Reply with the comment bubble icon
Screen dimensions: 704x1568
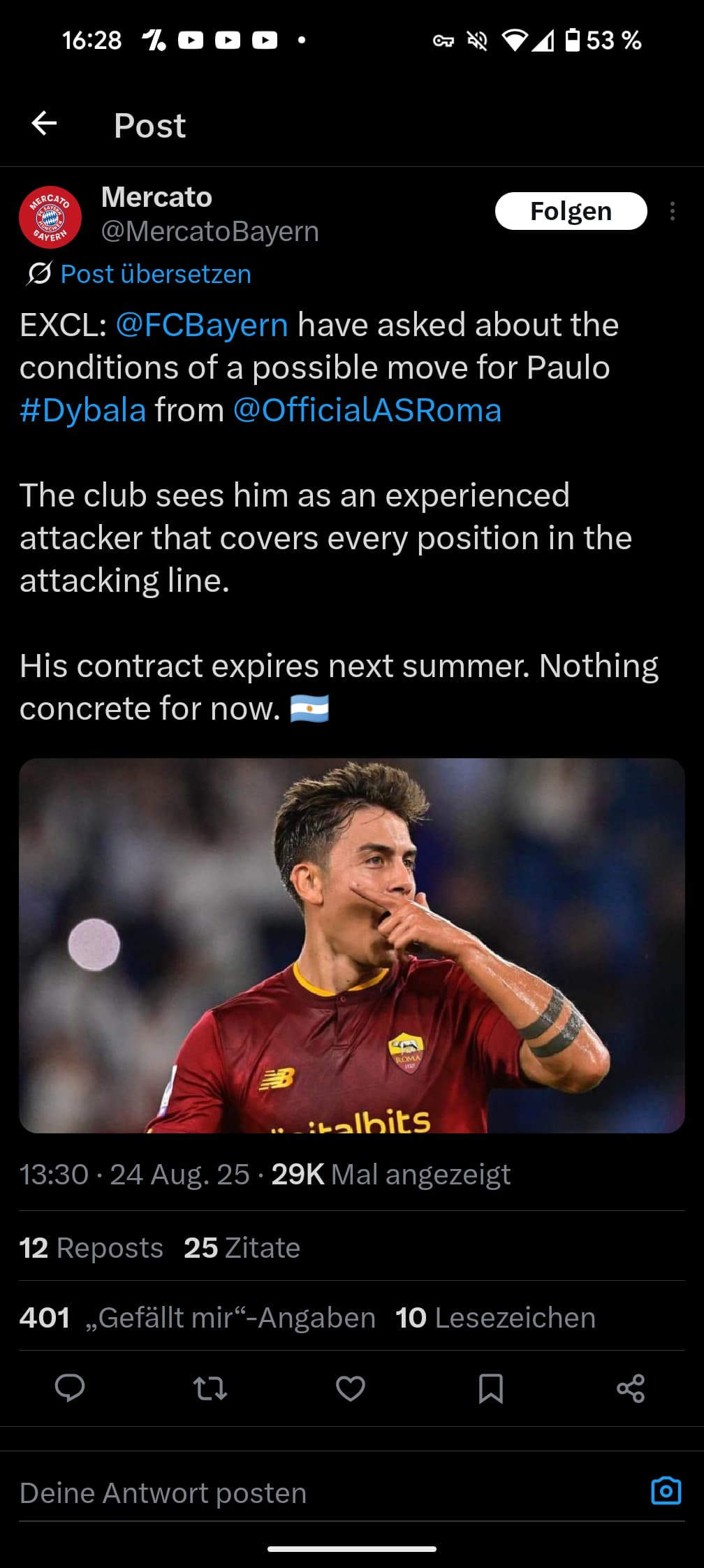click(x=70, y=1388)
